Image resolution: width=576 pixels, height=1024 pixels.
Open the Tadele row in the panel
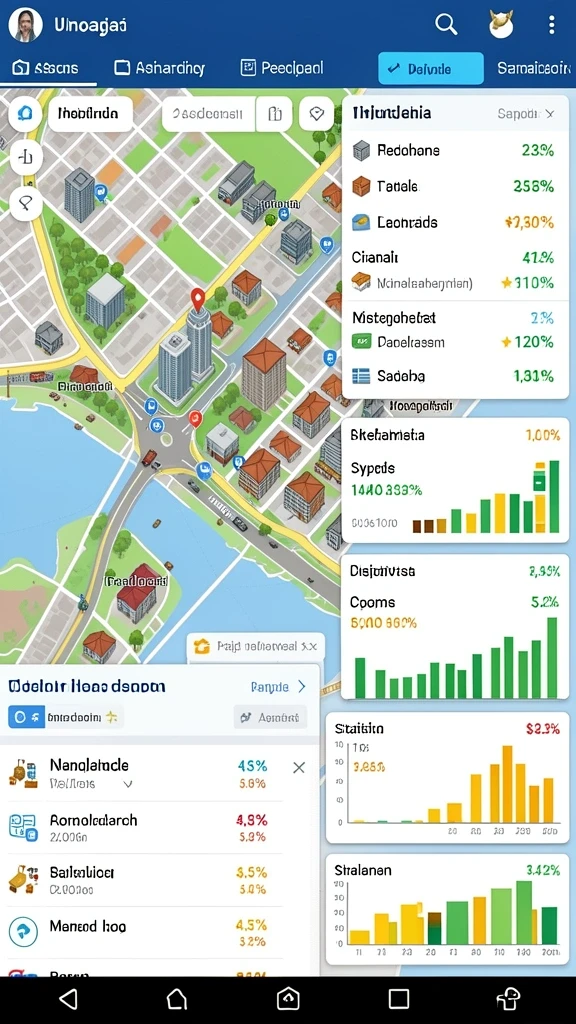pyautogui.click(x=455, y=187)
